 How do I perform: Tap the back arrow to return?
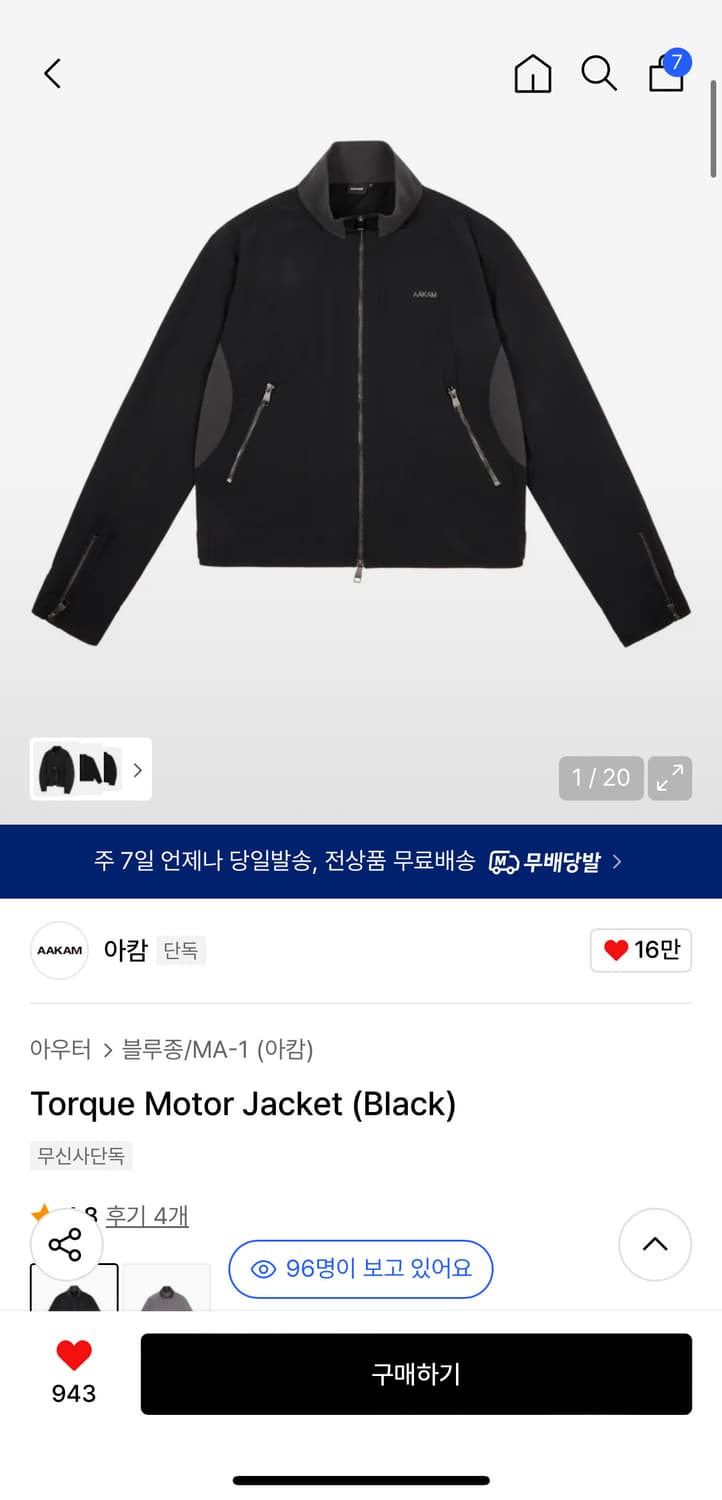click(x=52, y=73)
